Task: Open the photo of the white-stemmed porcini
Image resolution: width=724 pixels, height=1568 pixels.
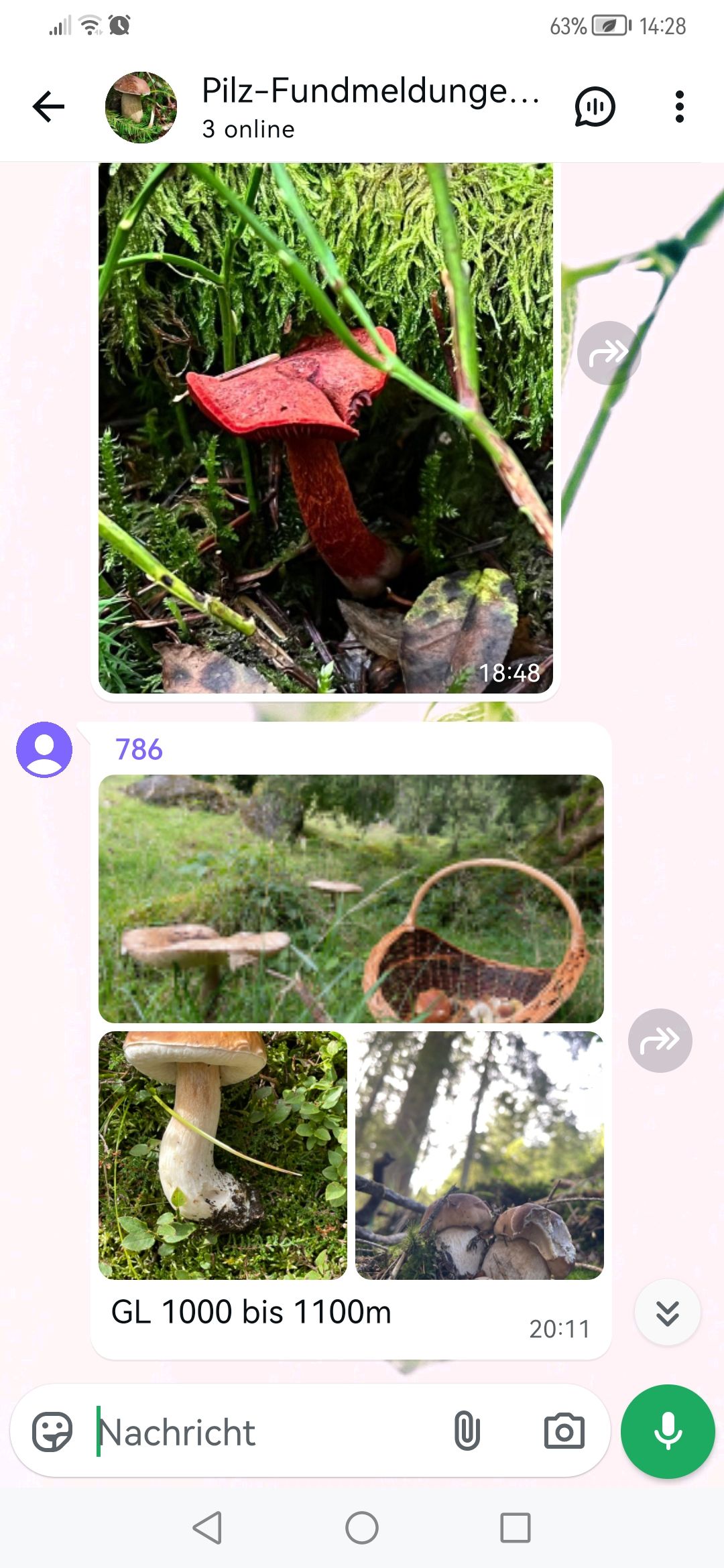Action: click(x=223, y=1155)
